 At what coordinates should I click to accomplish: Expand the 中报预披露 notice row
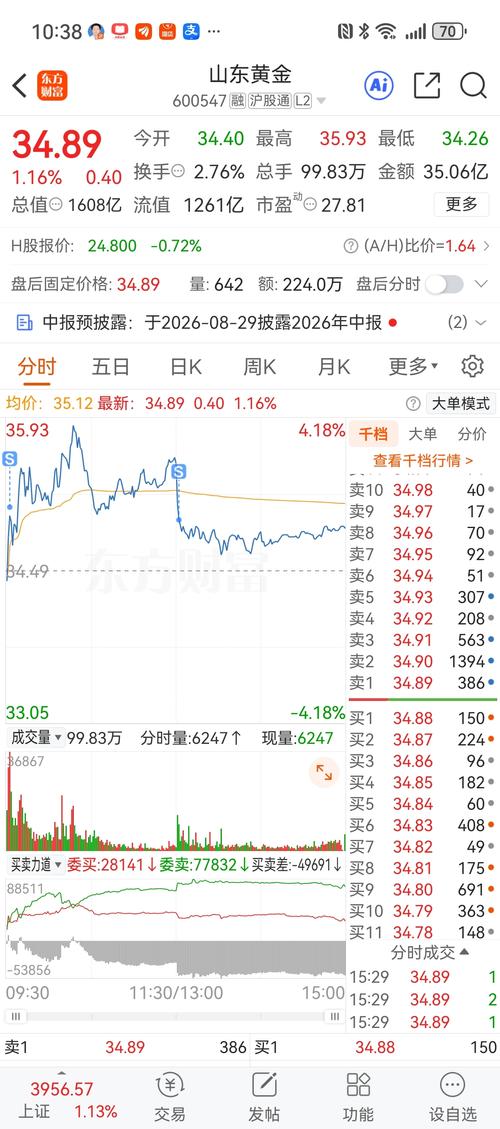(x=250, y=323)
